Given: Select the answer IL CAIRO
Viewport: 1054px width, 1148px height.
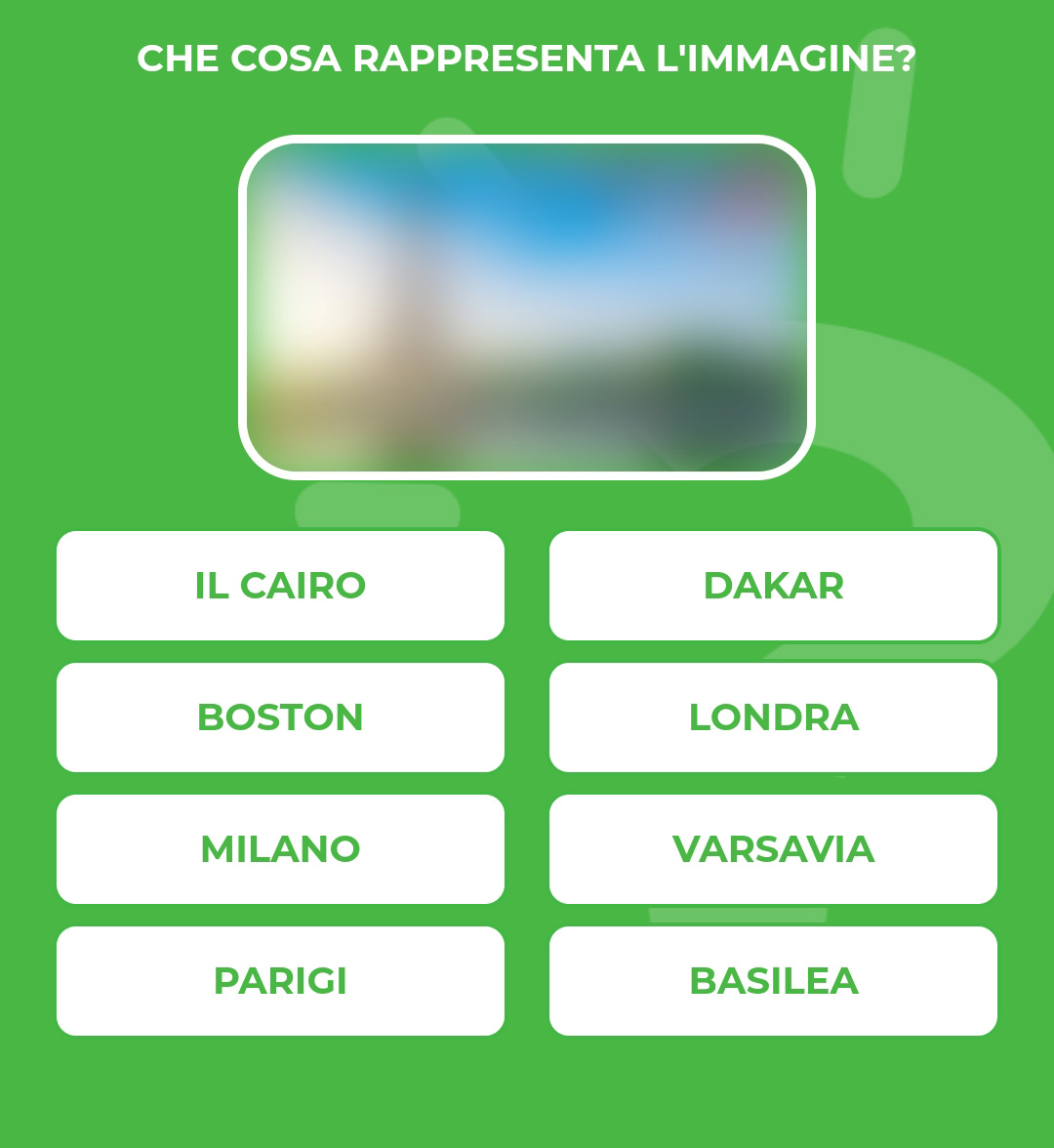Looking at the screenshot, I should 280,586.
